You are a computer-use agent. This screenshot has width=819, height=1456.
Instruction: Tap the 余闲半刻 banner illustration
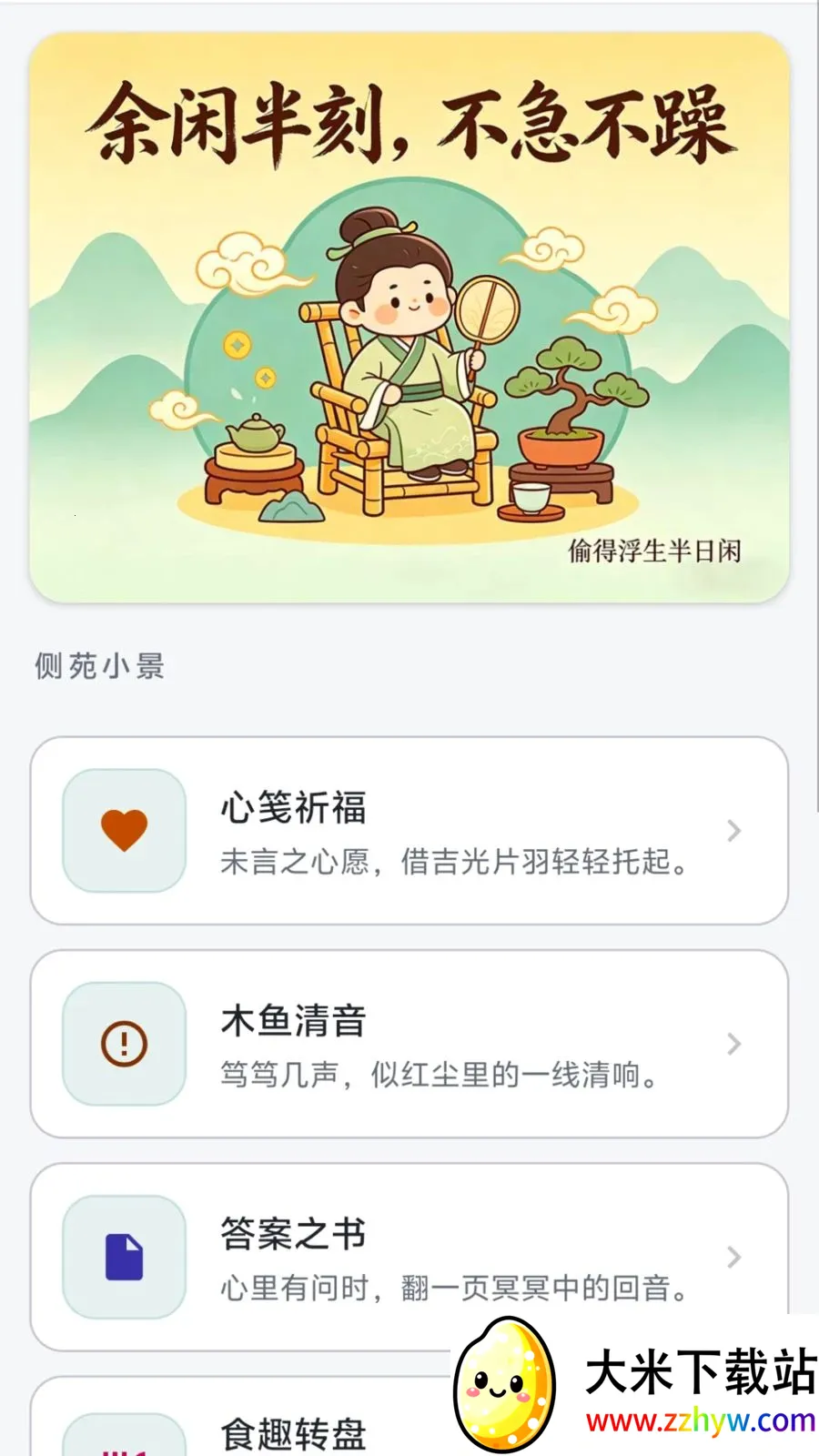click(409, 318)
